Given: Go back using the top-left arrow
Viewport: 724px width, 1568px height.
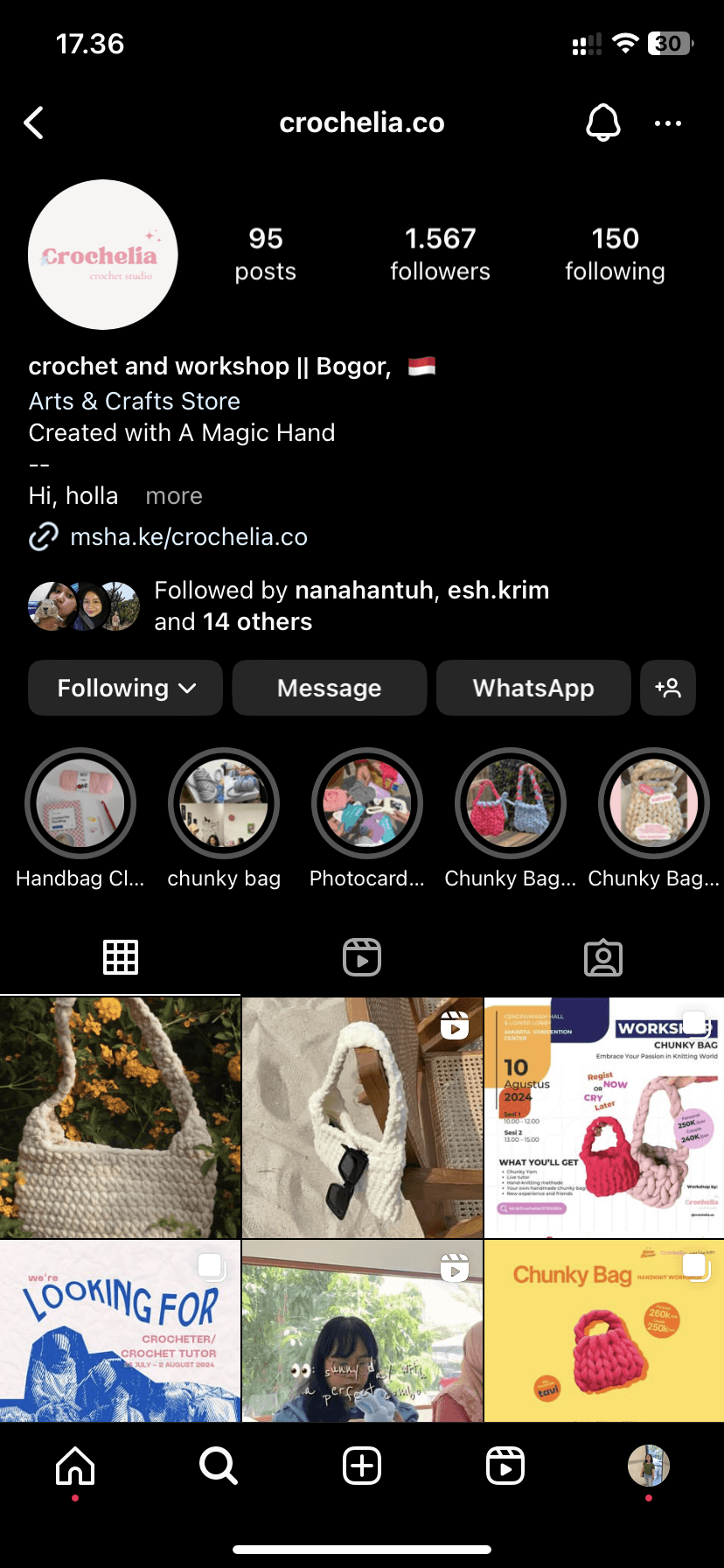Looking at the screenshot, I should pos(34,123).
